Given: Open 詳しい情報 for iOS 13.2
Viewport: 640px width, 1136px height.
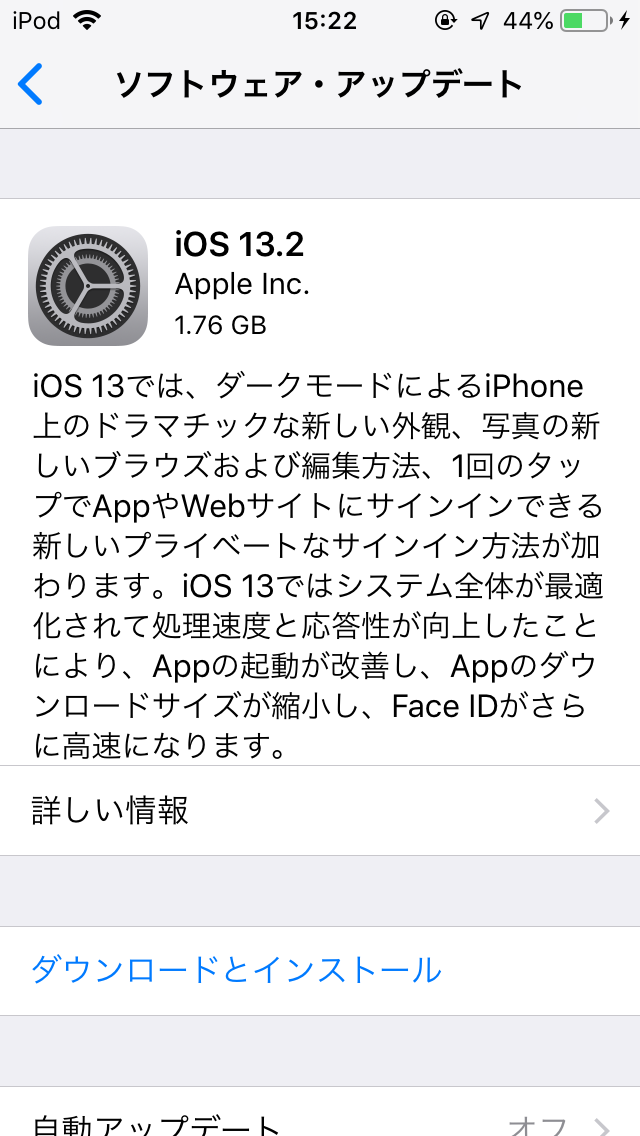Looking at the screenshot, I should (320, 811).
